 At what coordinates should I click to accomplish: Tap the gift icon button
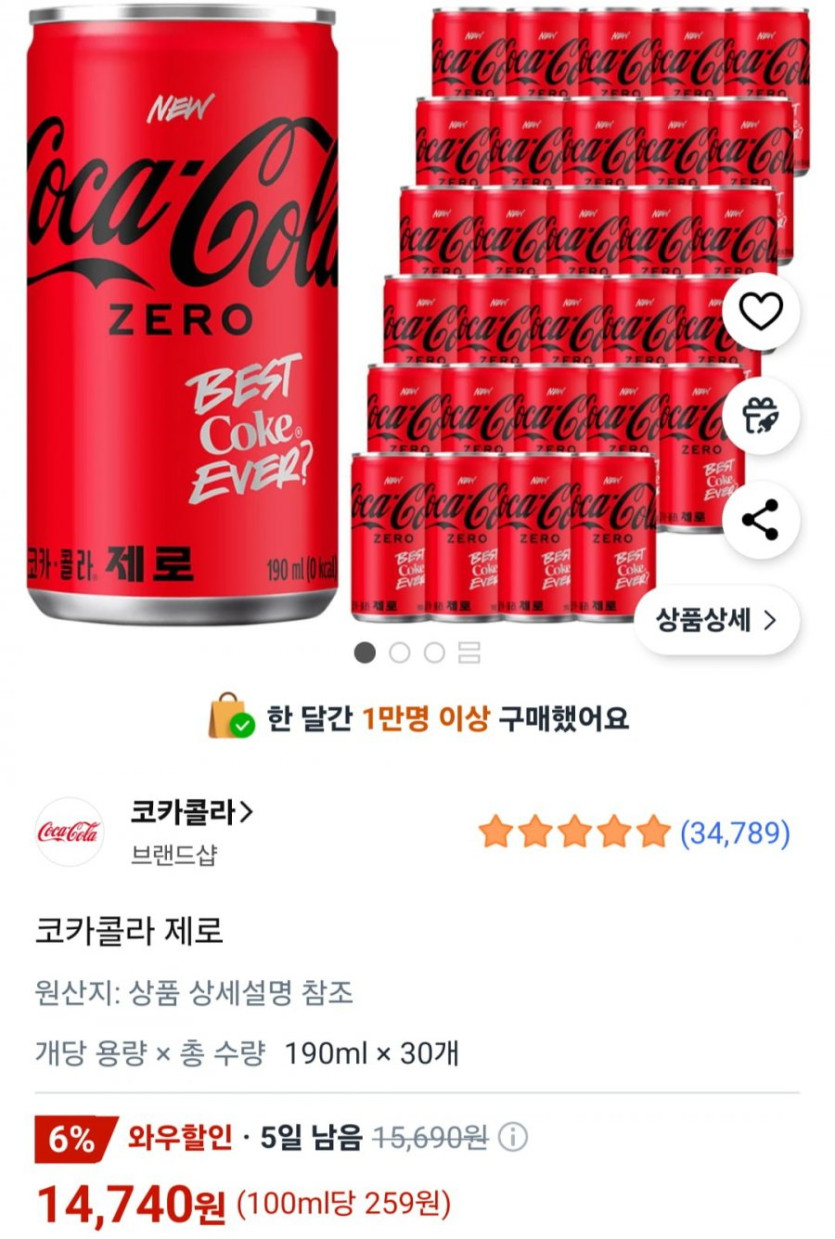(x=761, y=416)
